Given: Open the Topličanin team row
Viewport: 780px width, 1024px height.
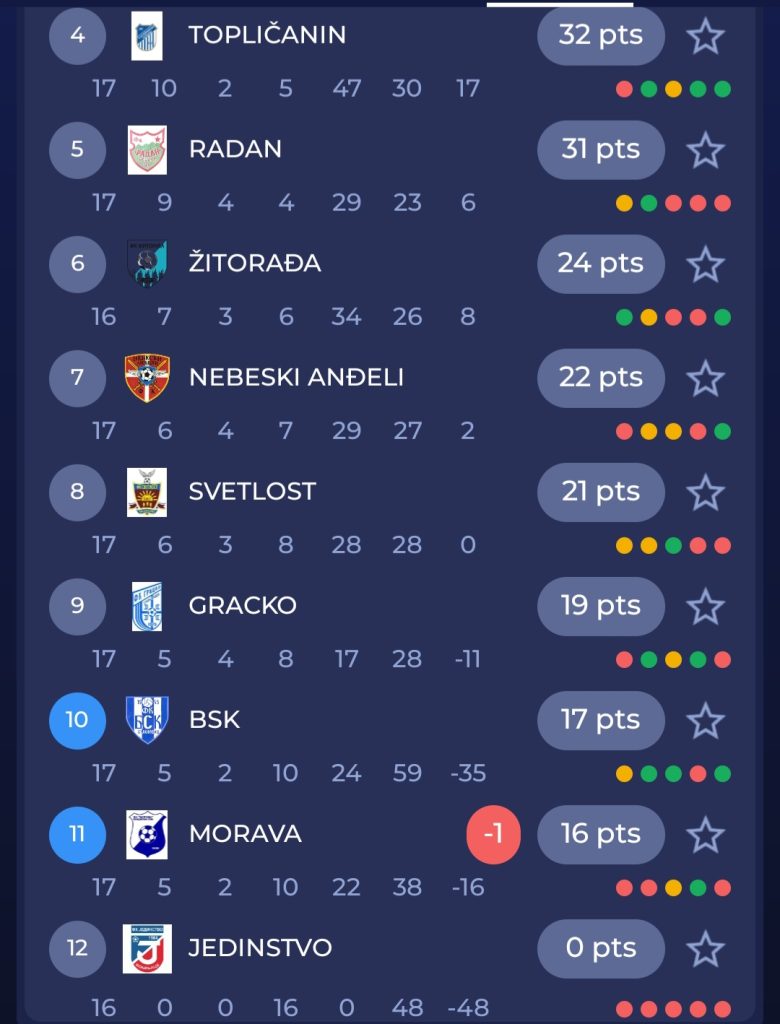Looking at the screenshot, I should 267,35.
